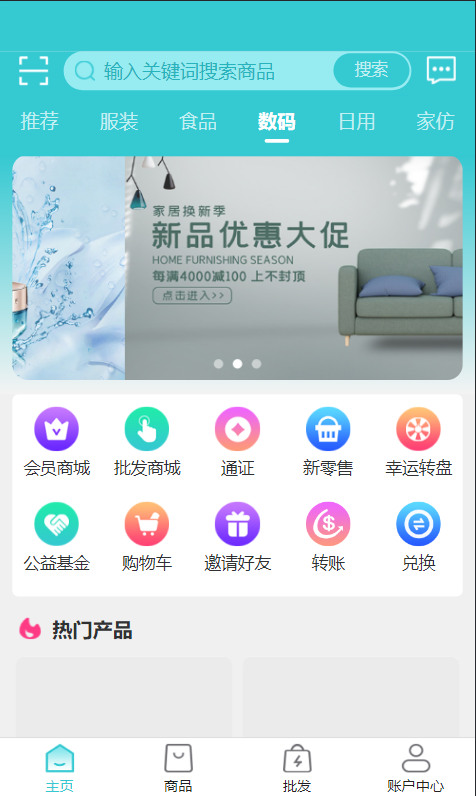
Task: Open the 新品优惠大促 home furnishing banner
Action: click(293, 268)
